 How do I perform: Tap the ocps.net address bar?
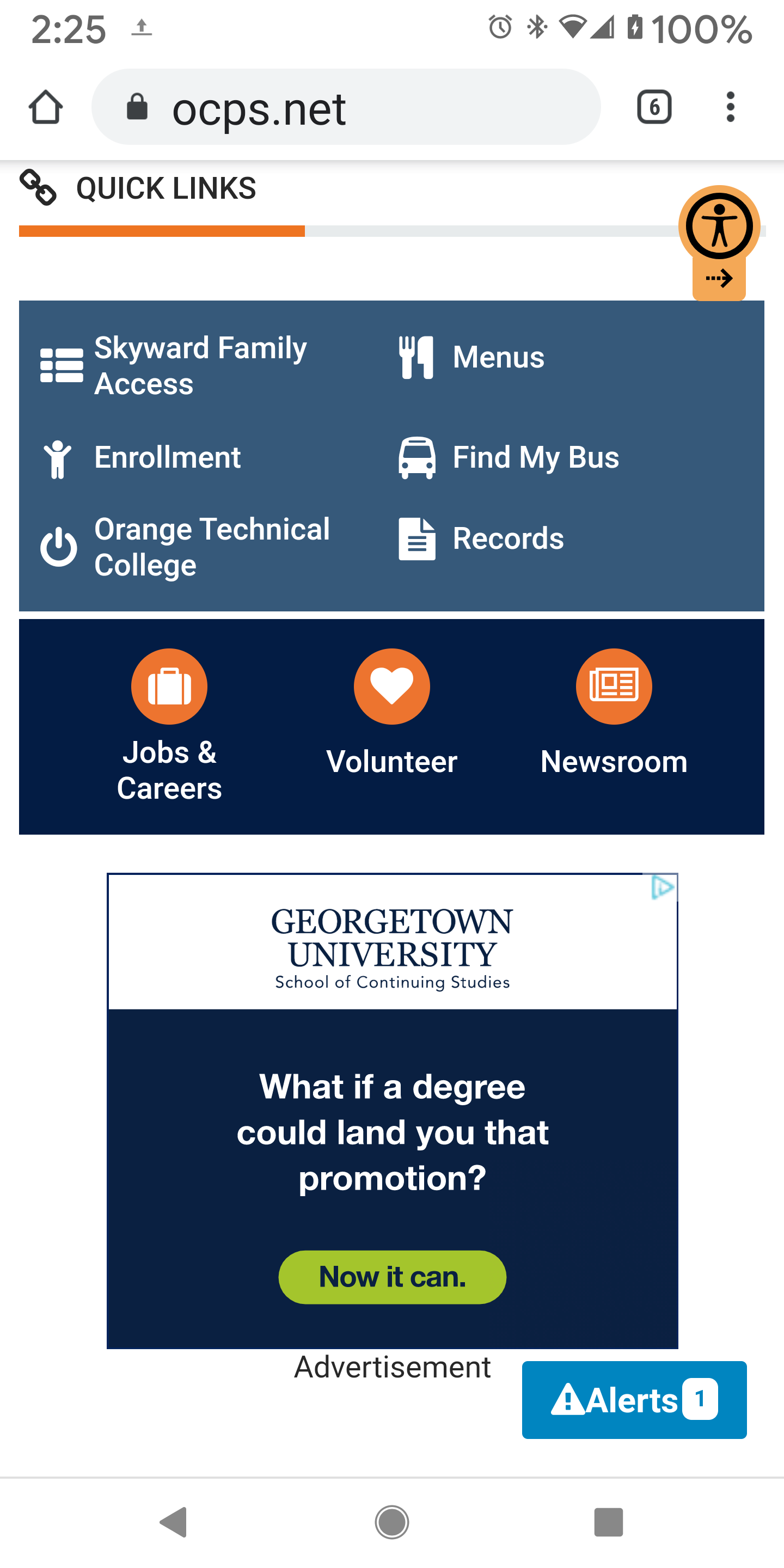[346, 107]
